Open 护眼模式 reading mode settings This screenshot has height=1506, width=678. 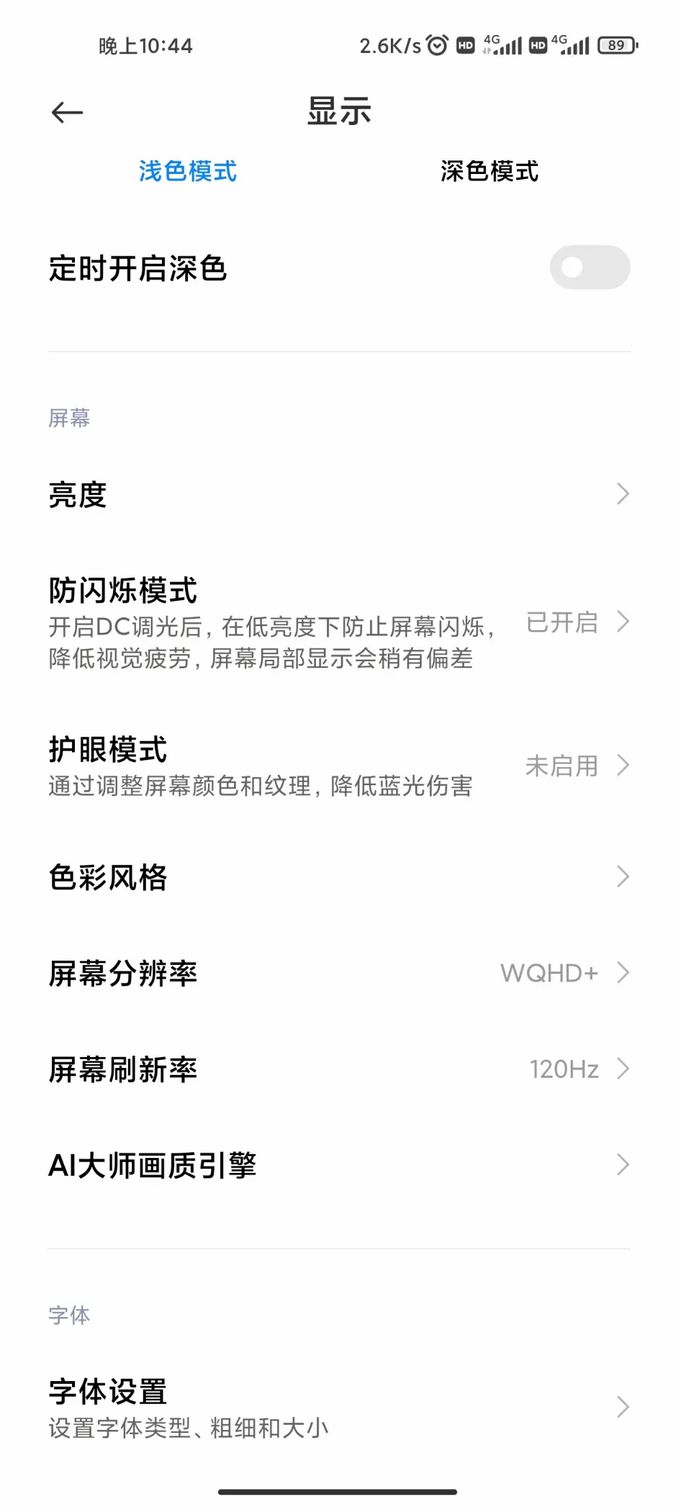point(339,766)
